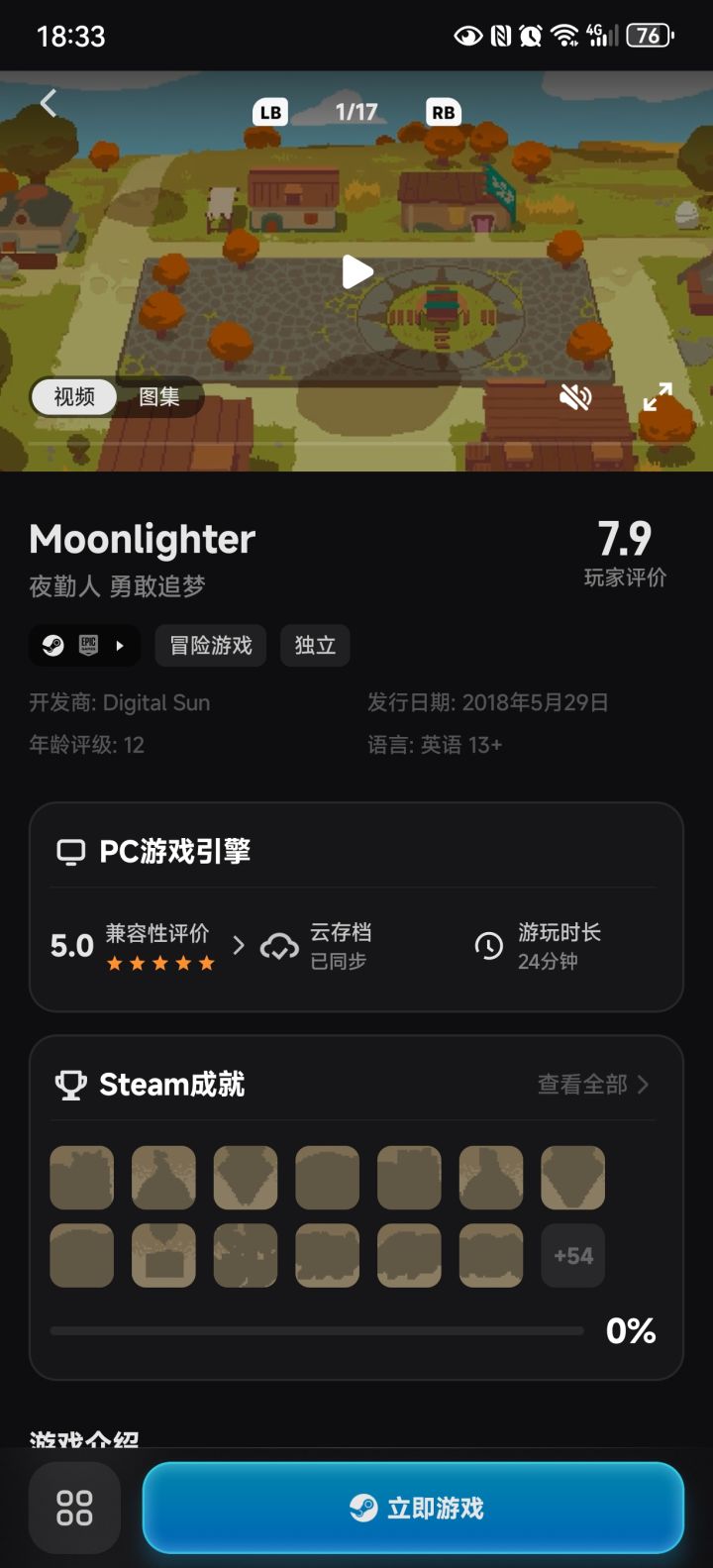
Task: Open the four-square menu button
Action: [x=74, y=1508]
